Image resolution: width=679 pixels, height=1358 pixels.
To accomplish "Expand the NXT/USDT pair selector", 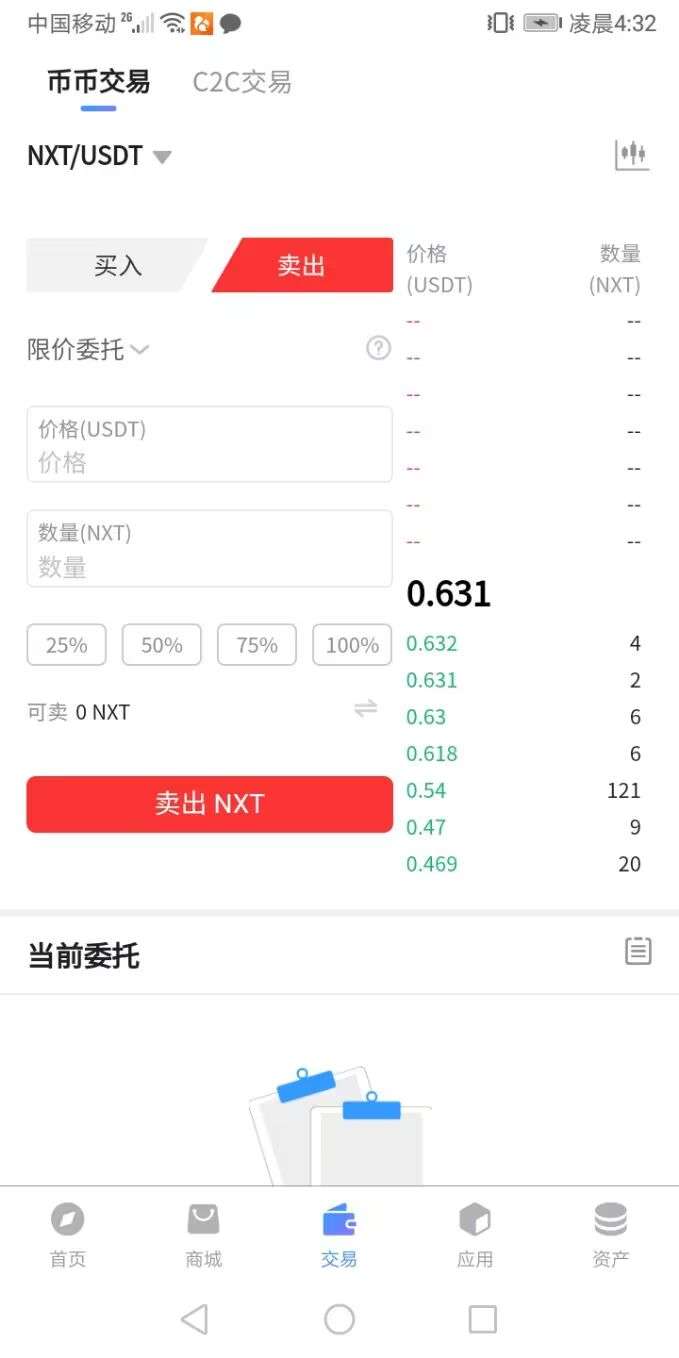I will coord(100,156).
